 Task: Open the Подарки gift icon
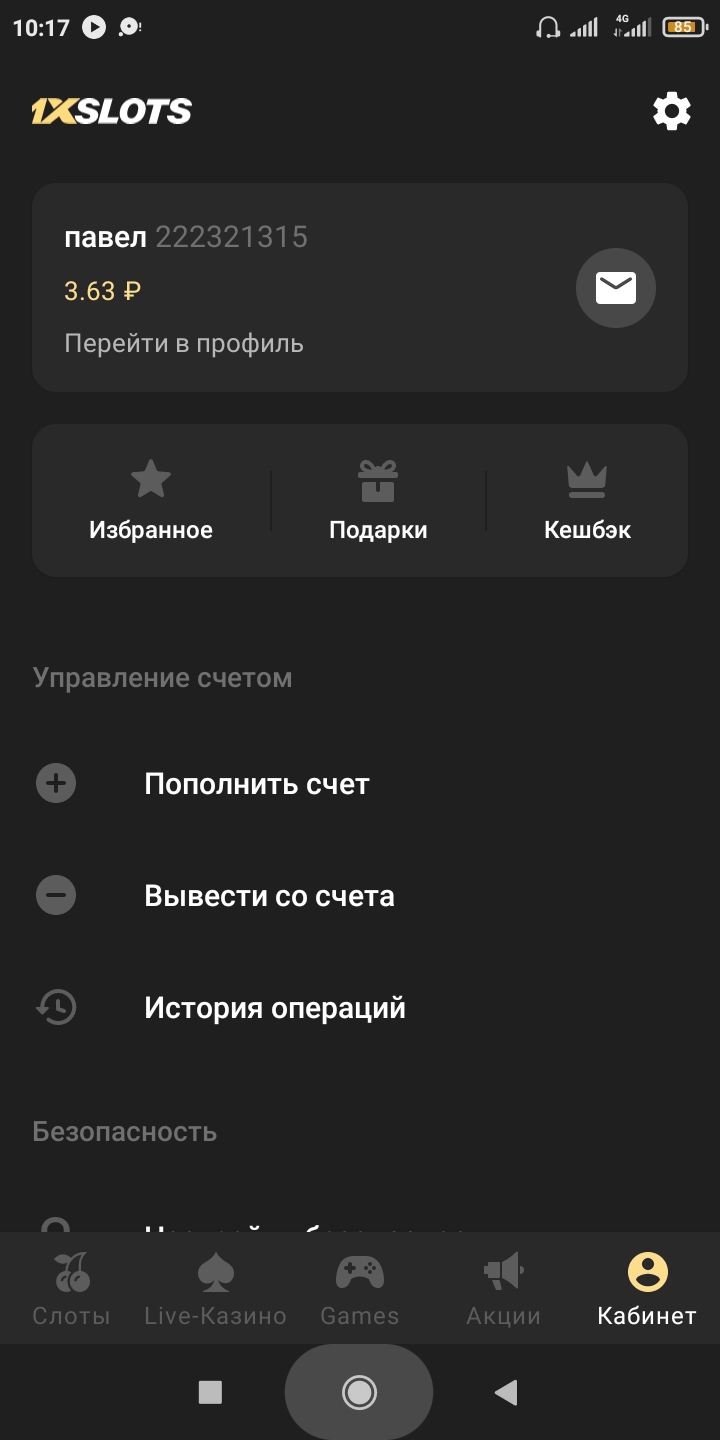click(378, 478)
